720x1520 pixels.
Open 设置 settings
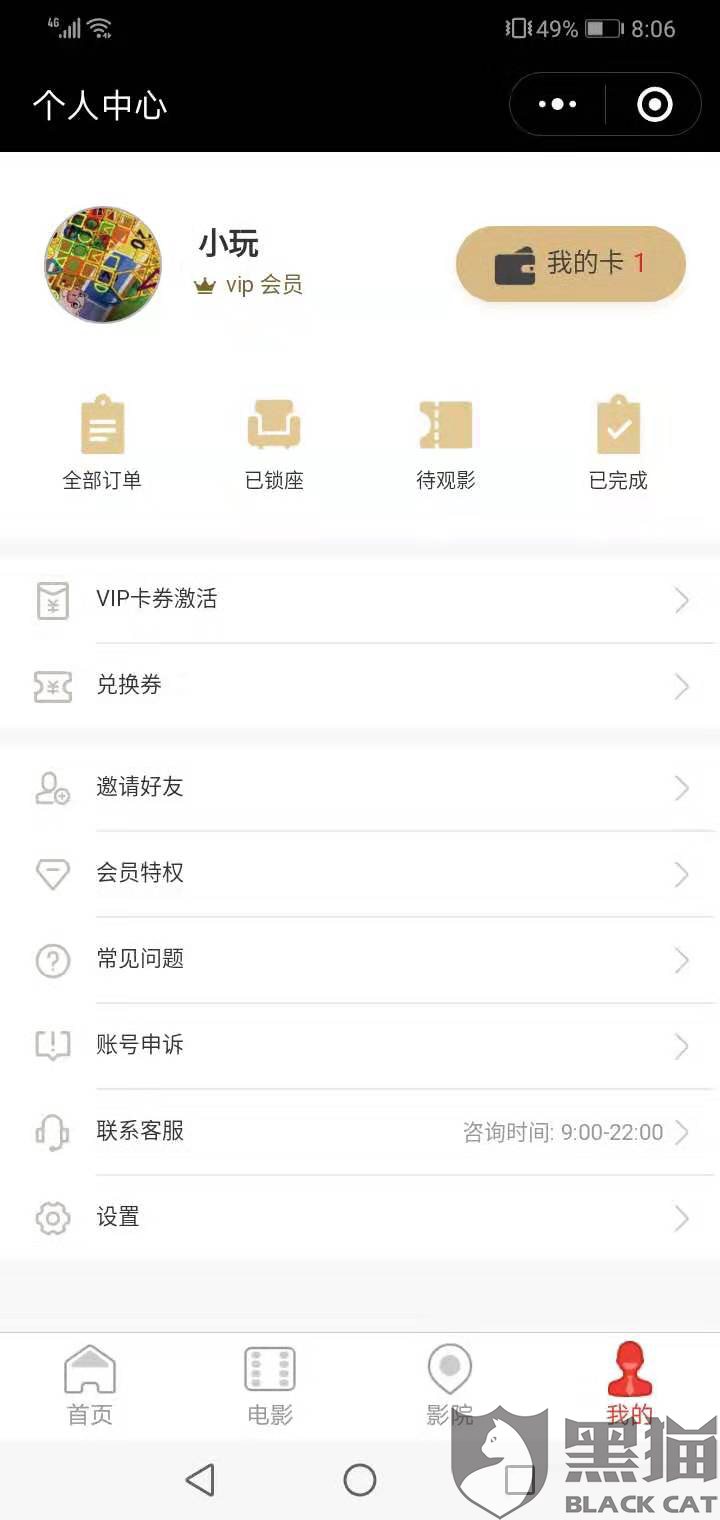[x=360, y=1218]
